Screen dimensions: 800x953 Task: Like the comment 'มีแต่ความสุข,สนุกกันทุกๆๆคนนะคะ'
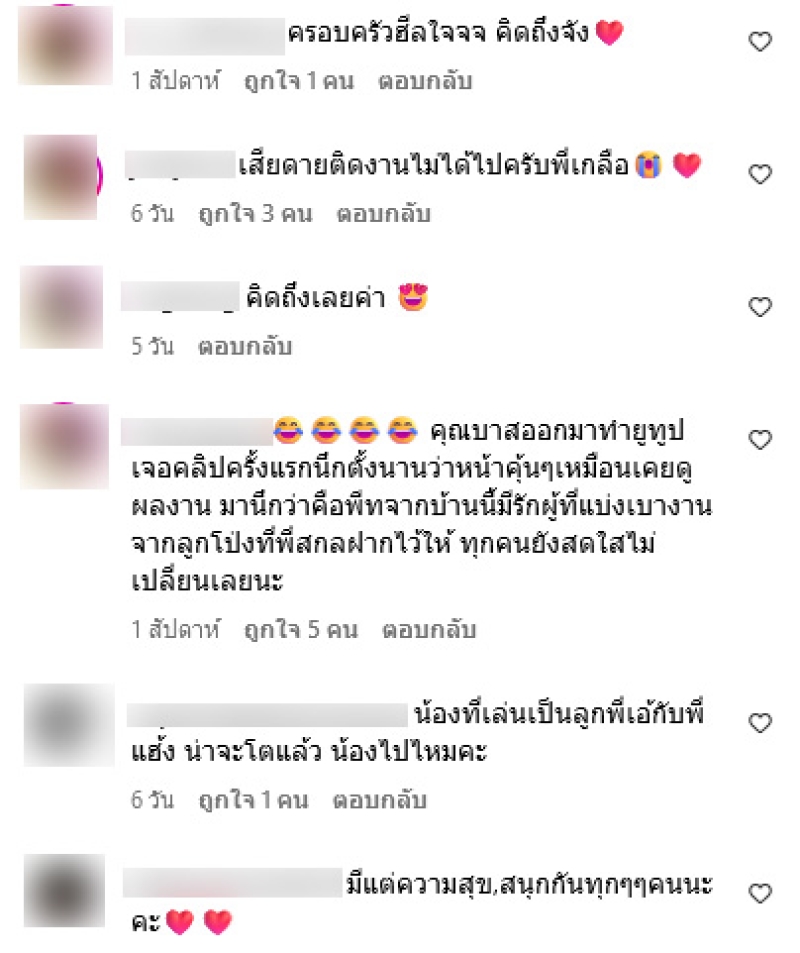(x=760, y=893)
